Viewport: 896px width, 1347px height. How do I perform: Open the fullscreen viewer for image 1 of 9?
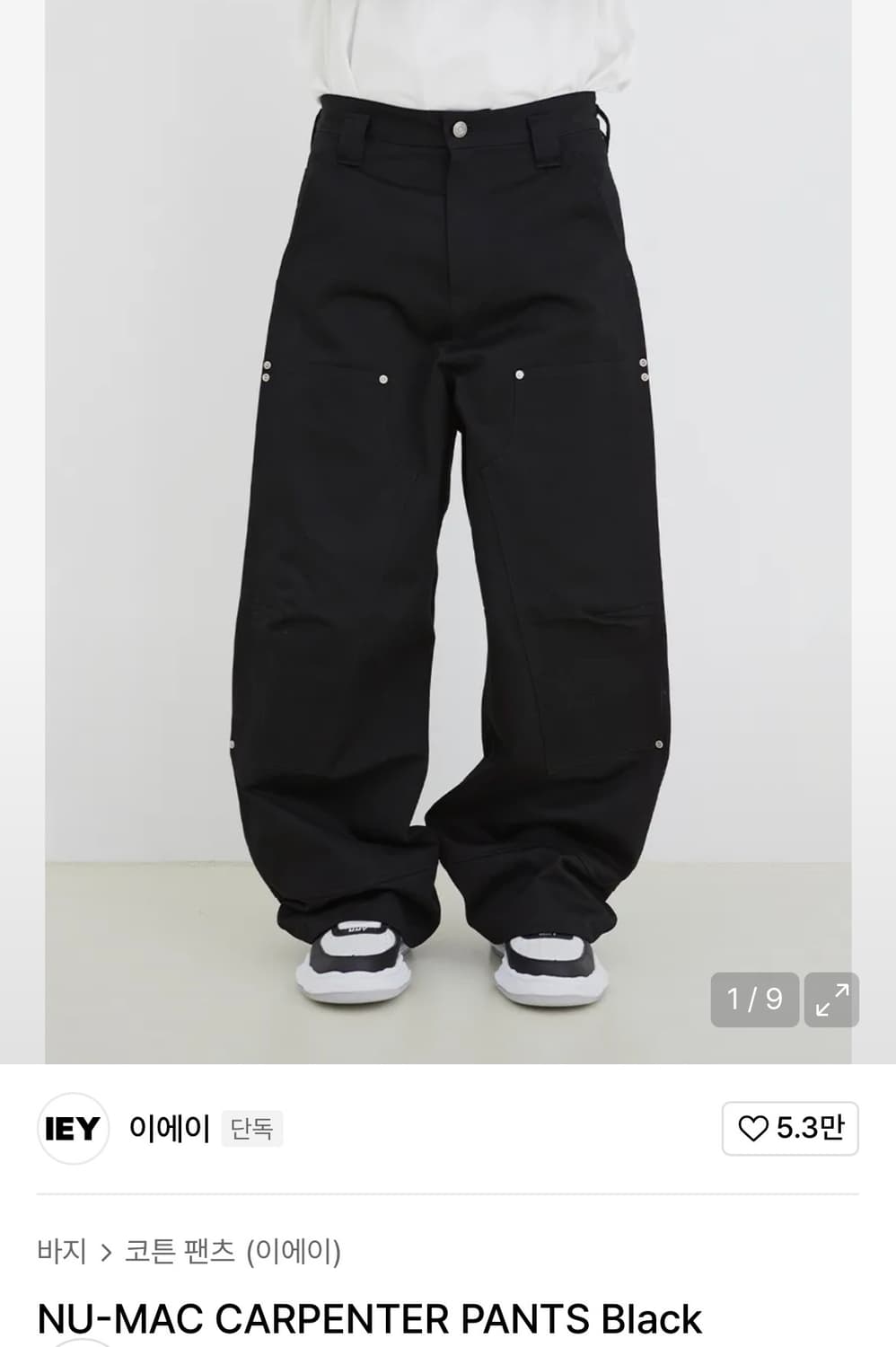pyautogui.click(x=833, y=999)
